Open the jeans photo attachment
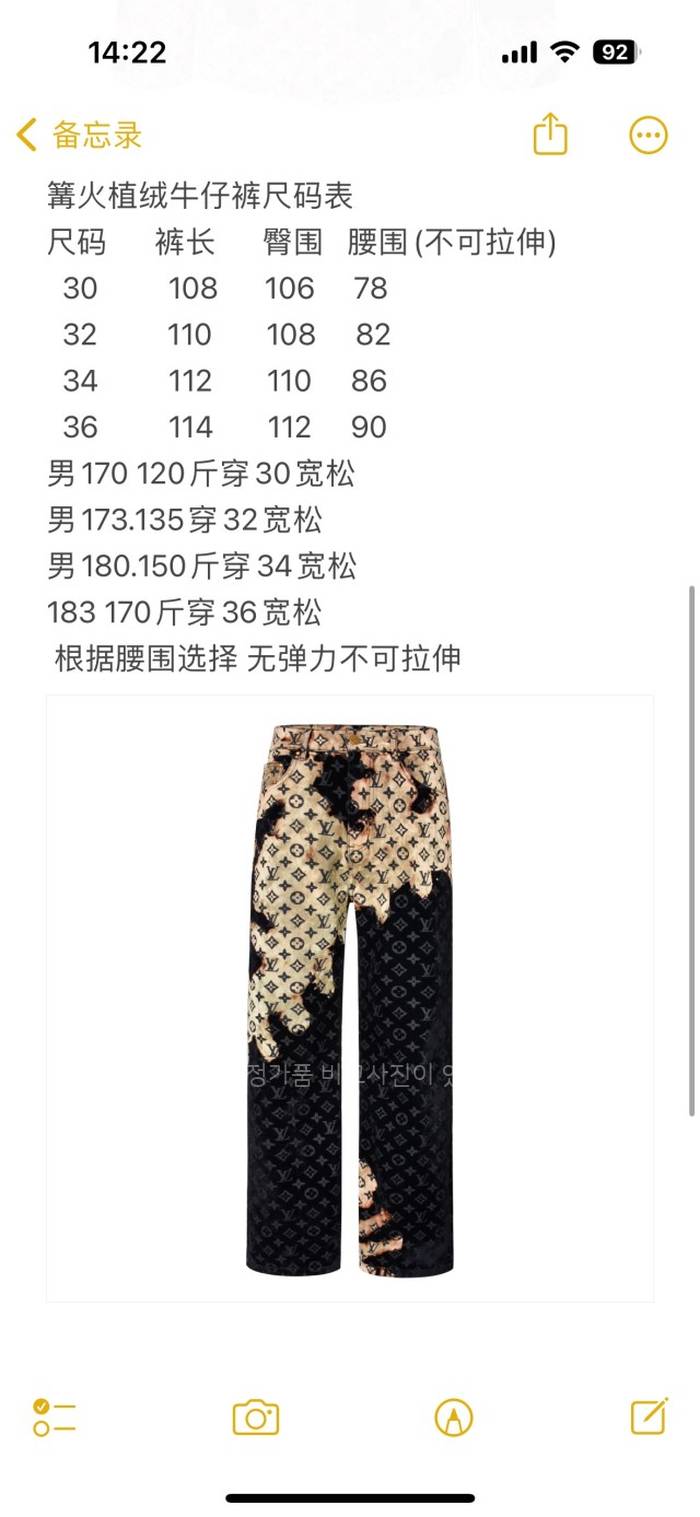The height and width of the screenshot is (1517, 700). [350, 998]
